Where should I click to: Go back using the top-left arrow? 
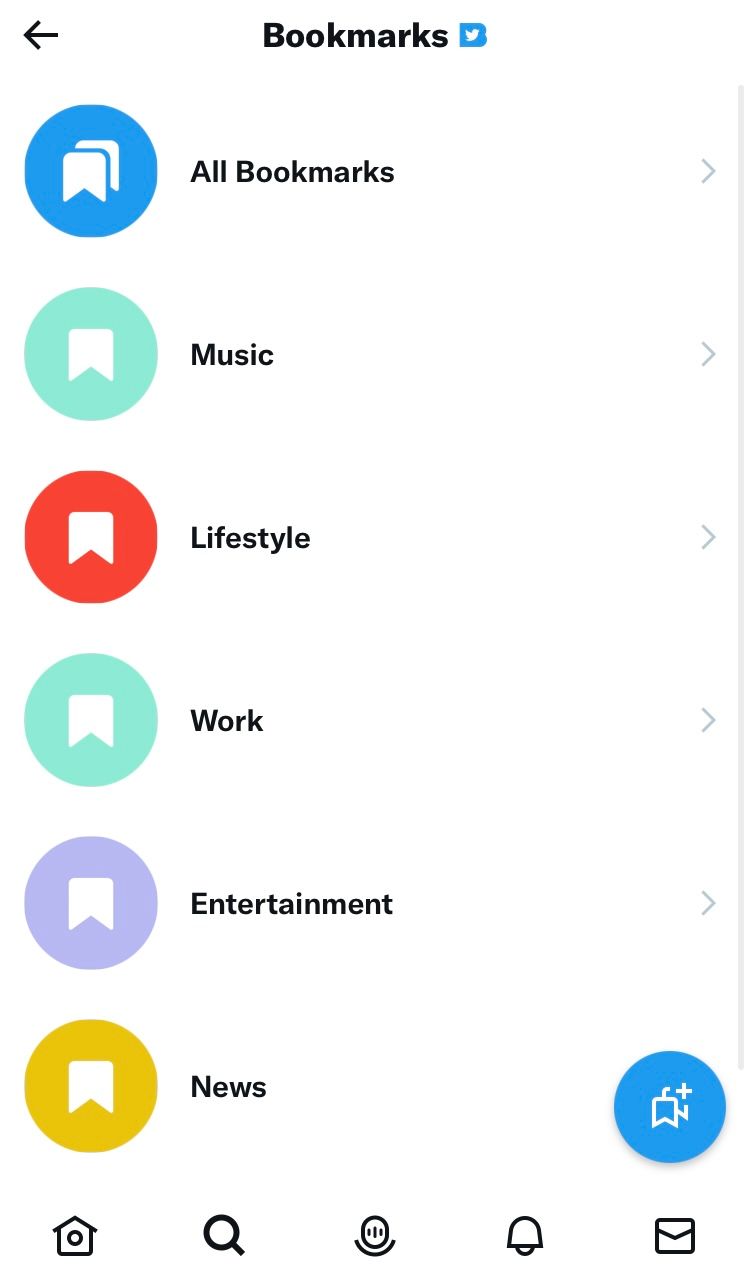(x=41, y=36)
